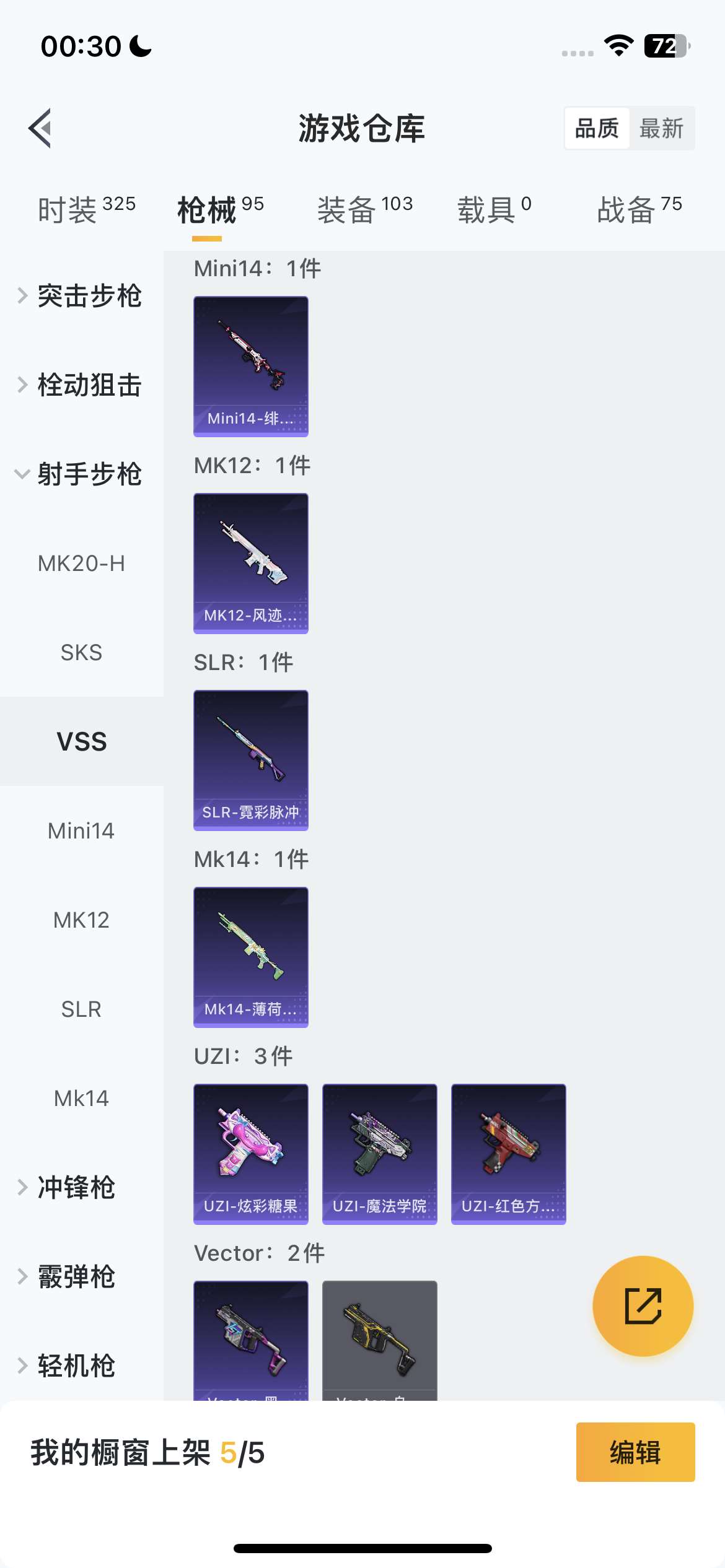Image resolution: width=725 pixels, height=1568 pixels.
Task: Open the share floating yellow icon
Action: pos(643,1305)
